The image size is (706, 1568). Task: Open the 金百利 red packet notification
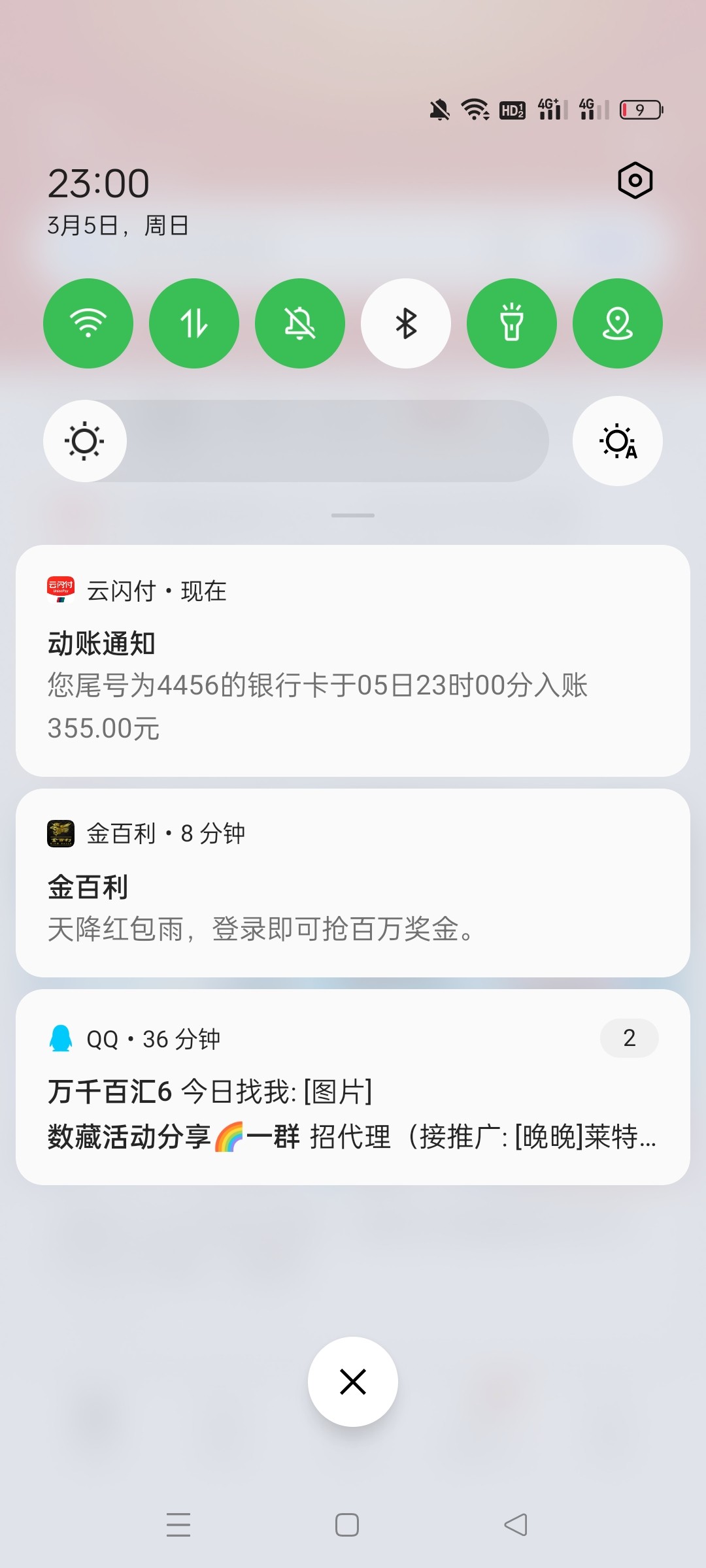coord(353,883)
